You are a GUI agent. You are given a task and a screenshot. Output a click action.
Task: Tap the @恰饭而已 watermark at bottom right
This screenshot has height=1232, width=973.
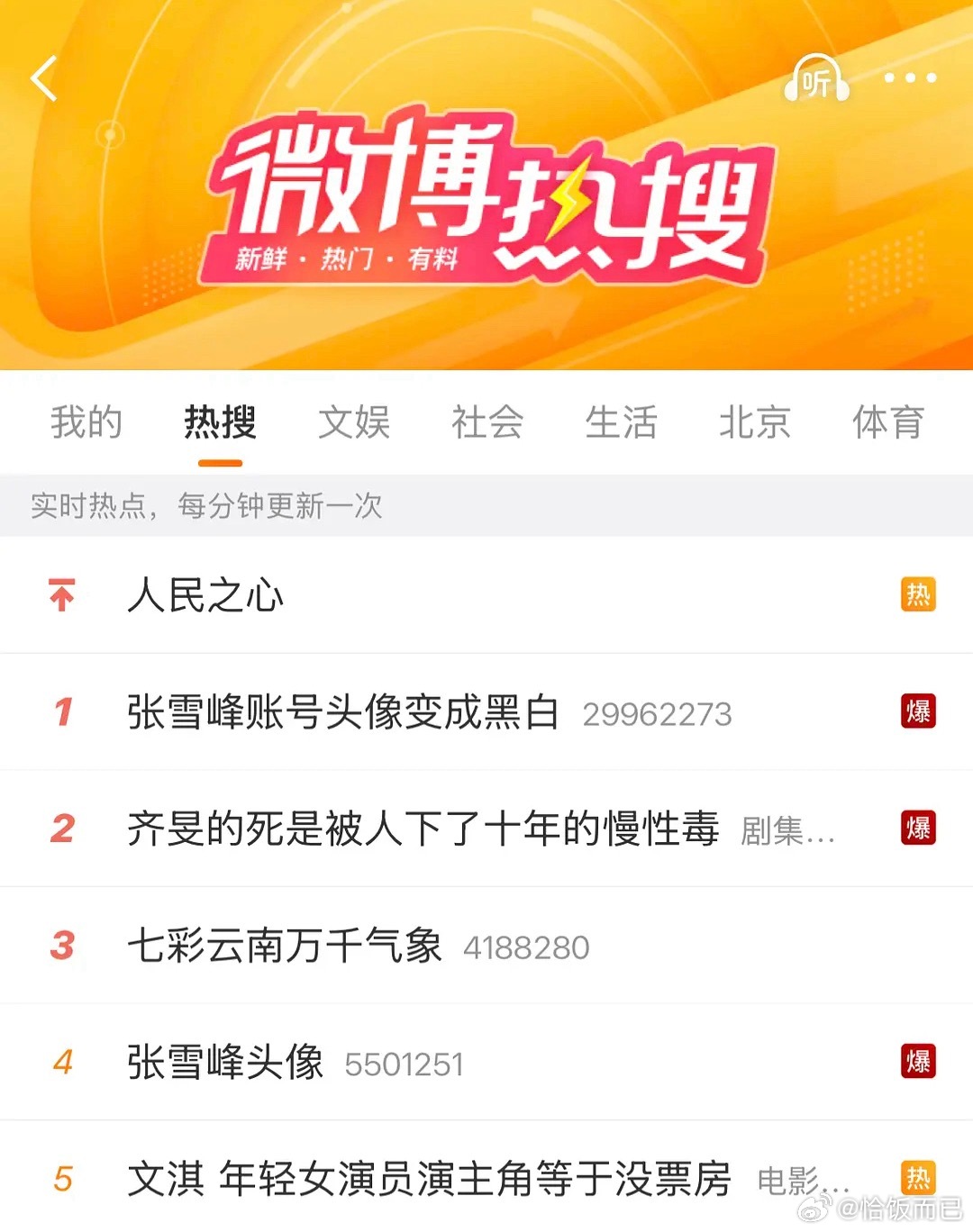point(892,1210)
